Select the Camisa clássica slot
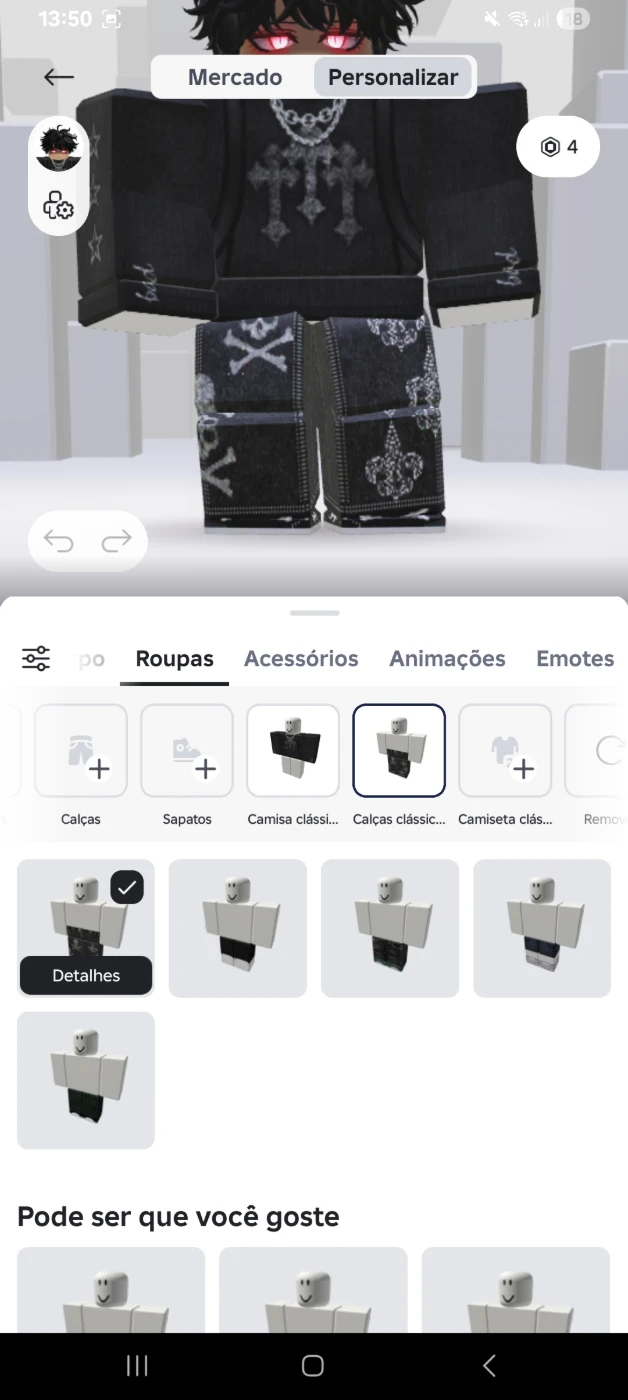The image size is (628, 1400). point(293,751)
